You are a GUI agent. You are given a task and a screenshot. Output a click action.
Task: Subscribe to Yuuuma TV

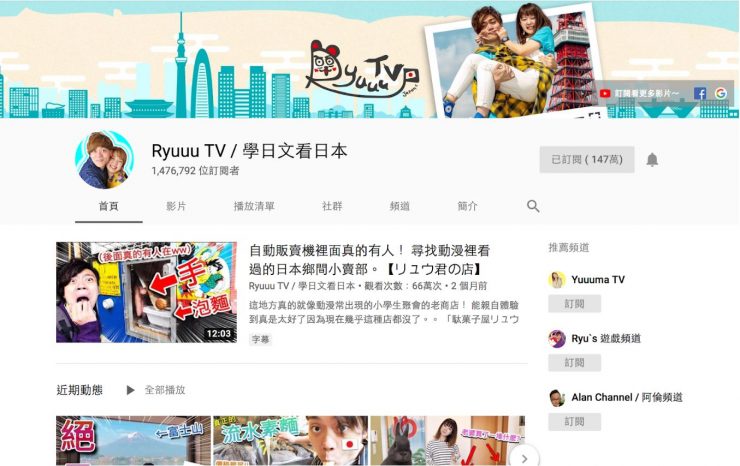[574, 304]
